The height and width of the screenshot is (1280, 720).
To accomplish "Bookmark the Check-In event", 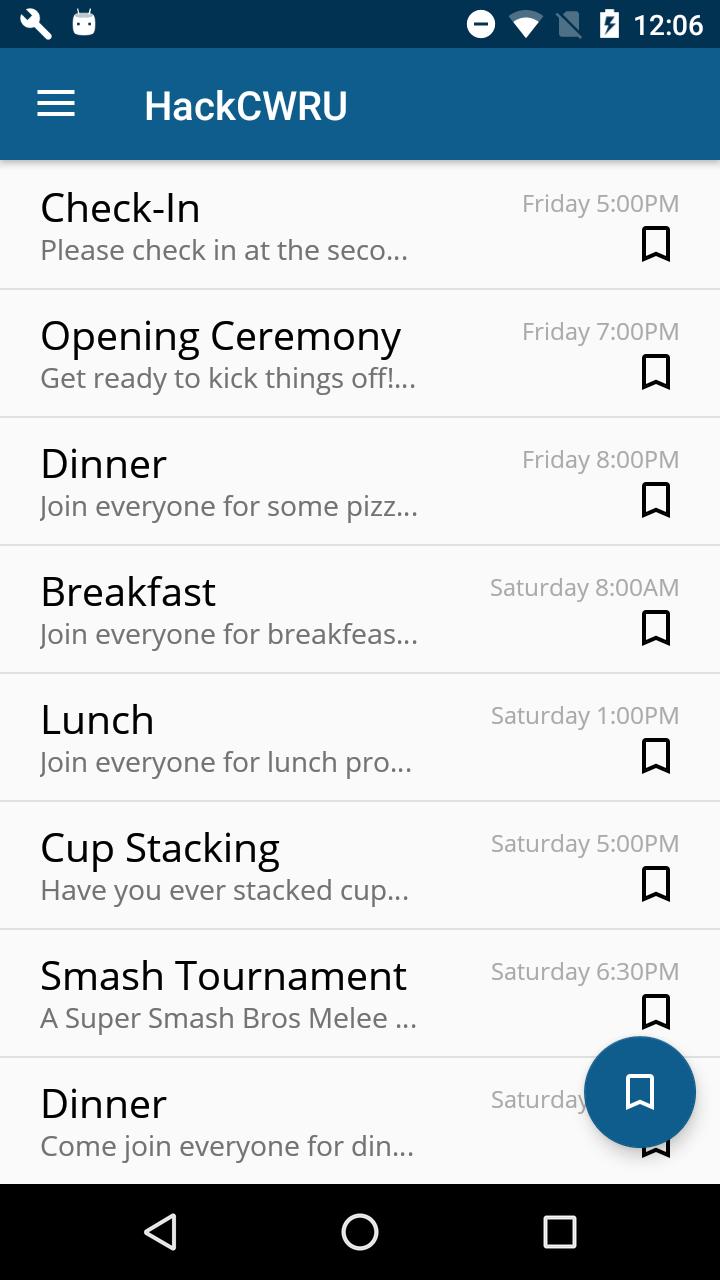I will coord(656,244).
